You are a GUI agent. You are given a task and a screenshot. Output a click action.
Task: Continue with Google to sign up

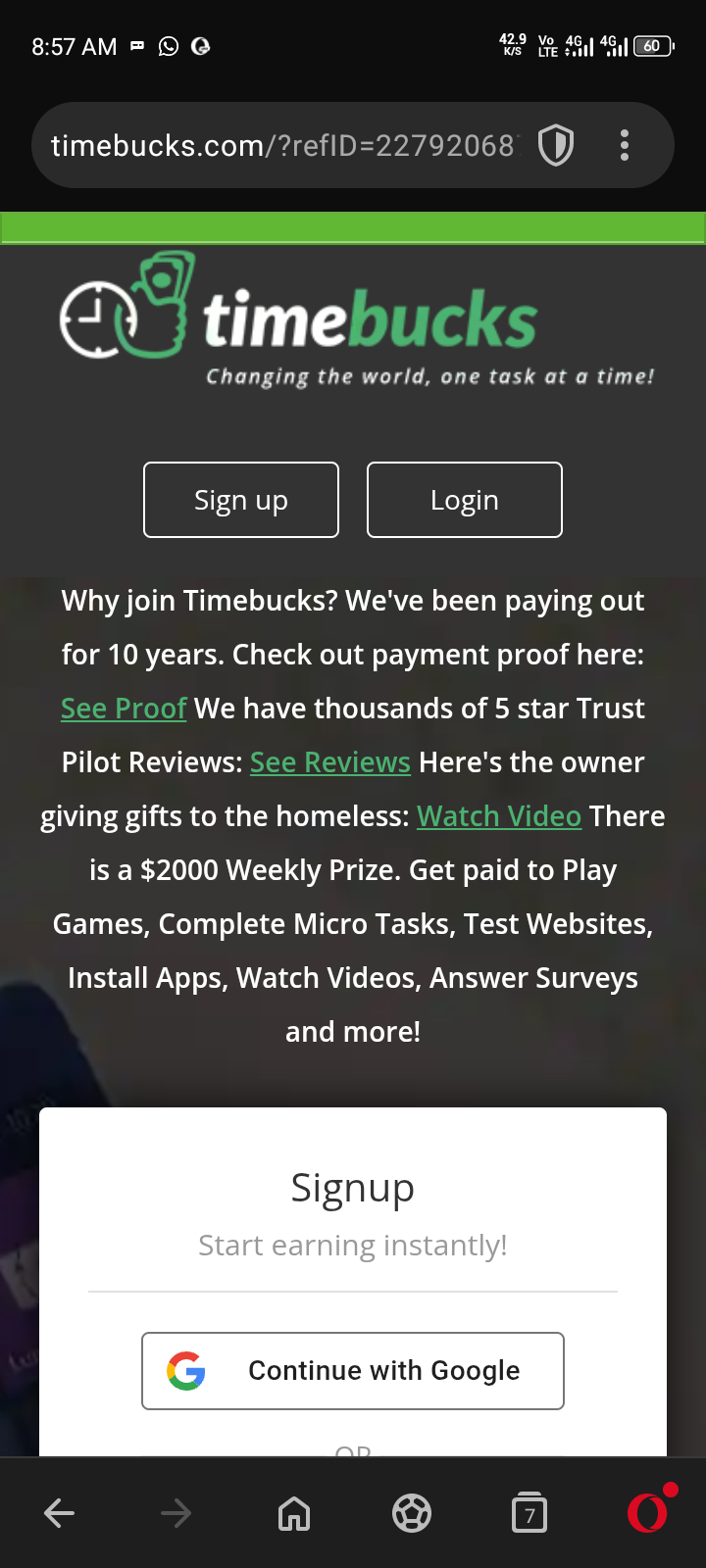(x=353, y=1371)
